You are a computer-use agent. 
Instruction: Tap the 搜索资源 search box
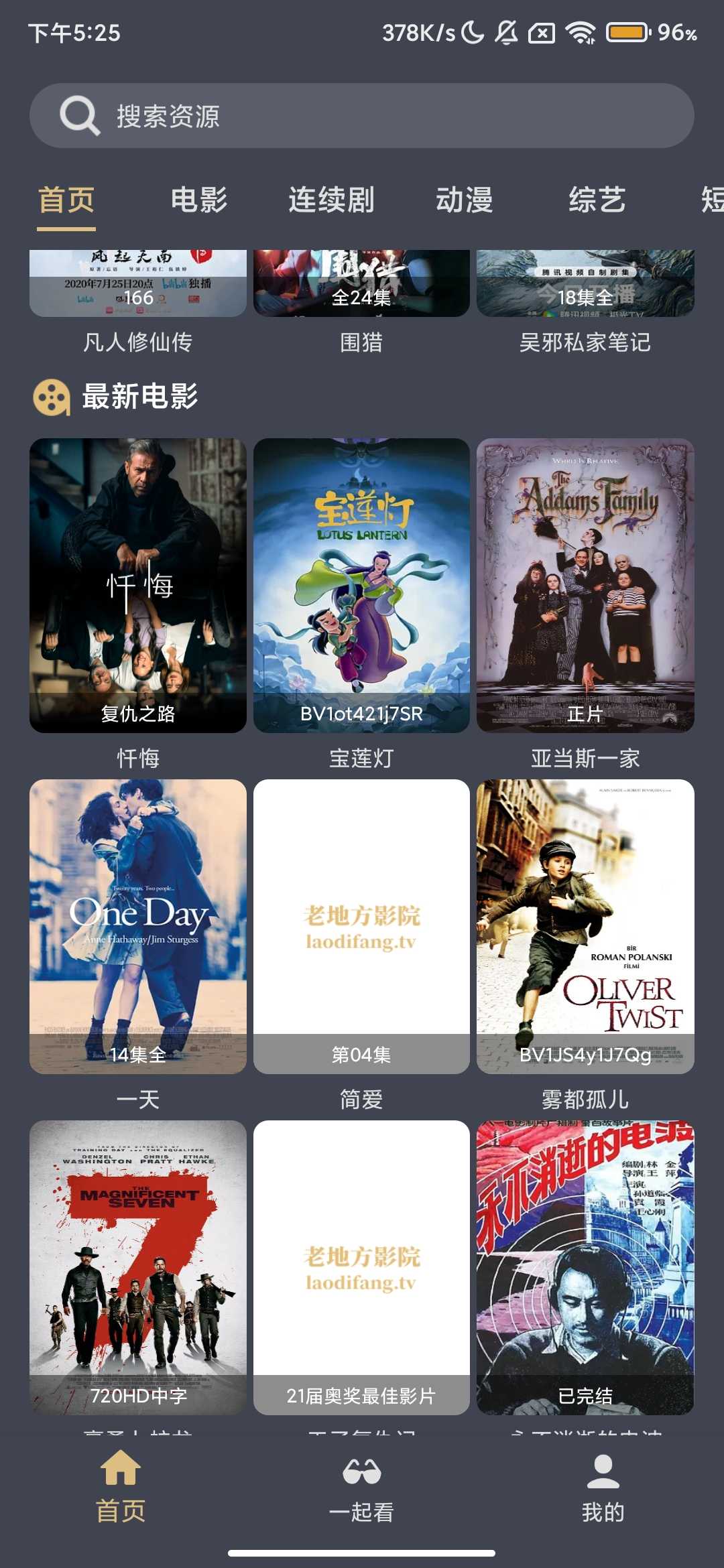coord(362,115)
